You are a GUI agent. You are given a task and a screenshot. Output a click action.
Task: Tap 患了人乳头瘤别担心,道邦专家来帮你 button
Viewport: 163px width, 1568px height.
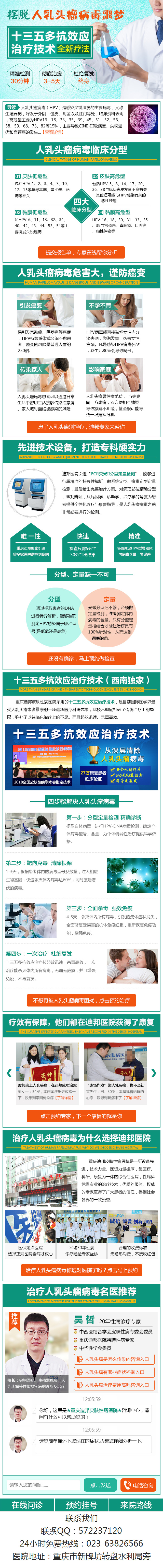[81, 427]
